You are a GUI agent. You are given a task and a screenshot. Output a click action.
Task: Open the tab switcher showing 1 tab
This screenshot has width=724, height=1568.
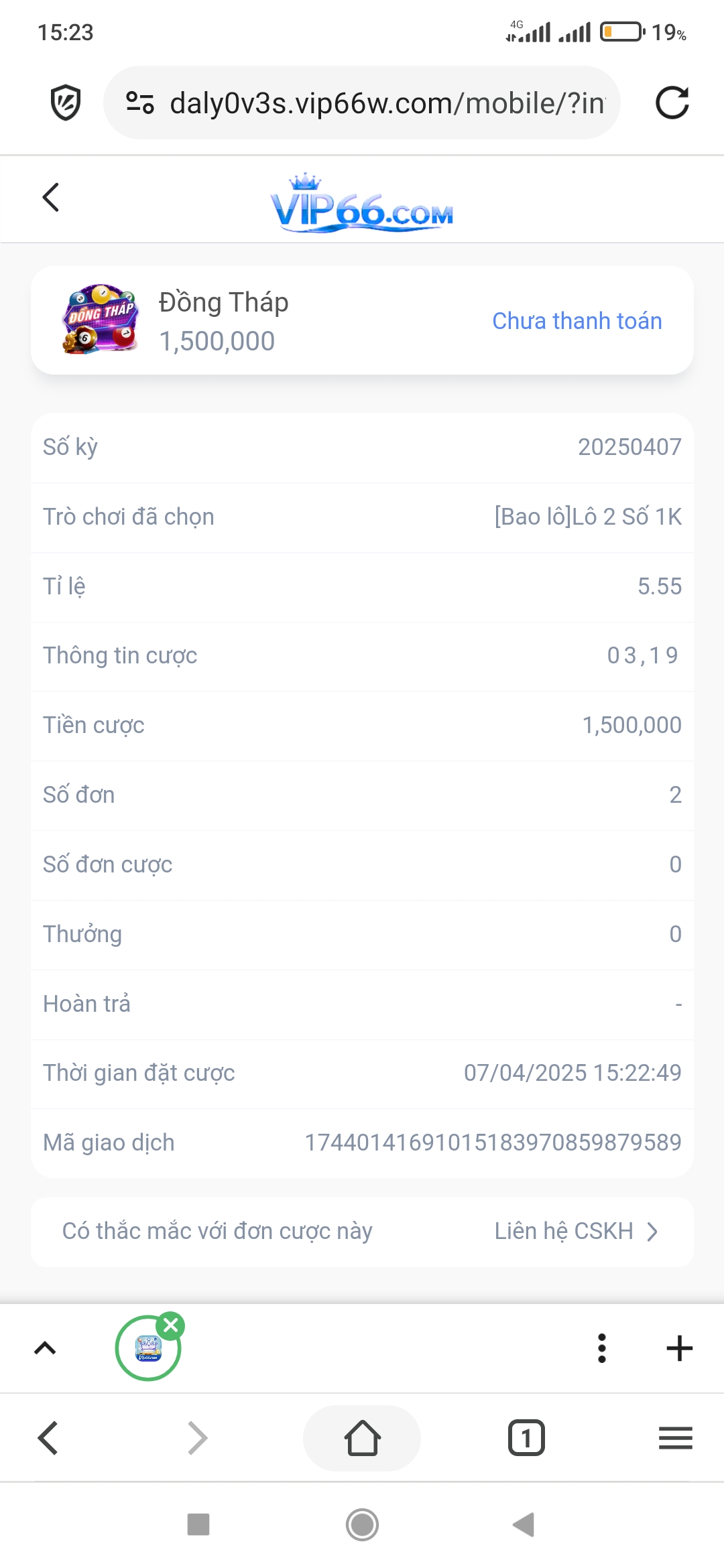coord(526,1437)
